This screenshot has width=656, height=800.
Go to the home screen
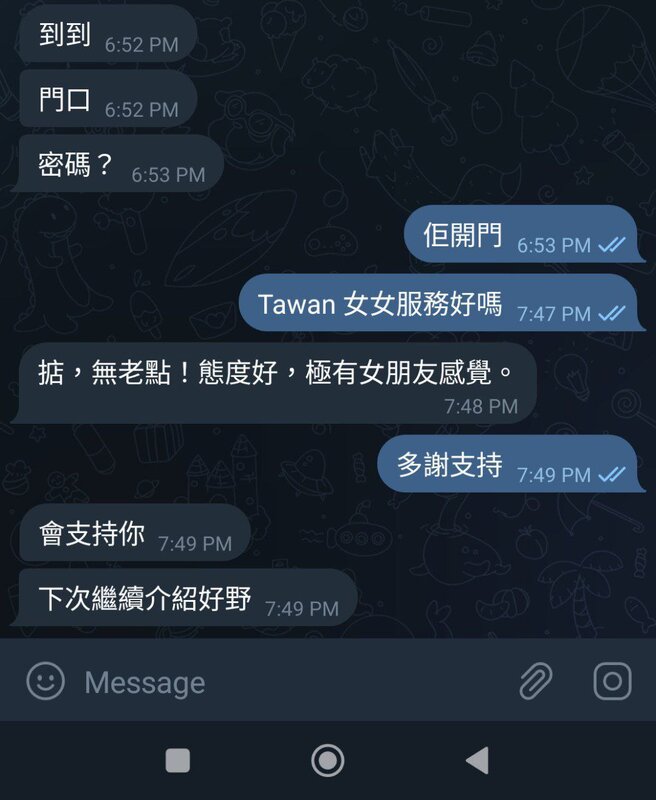[327, 761]
